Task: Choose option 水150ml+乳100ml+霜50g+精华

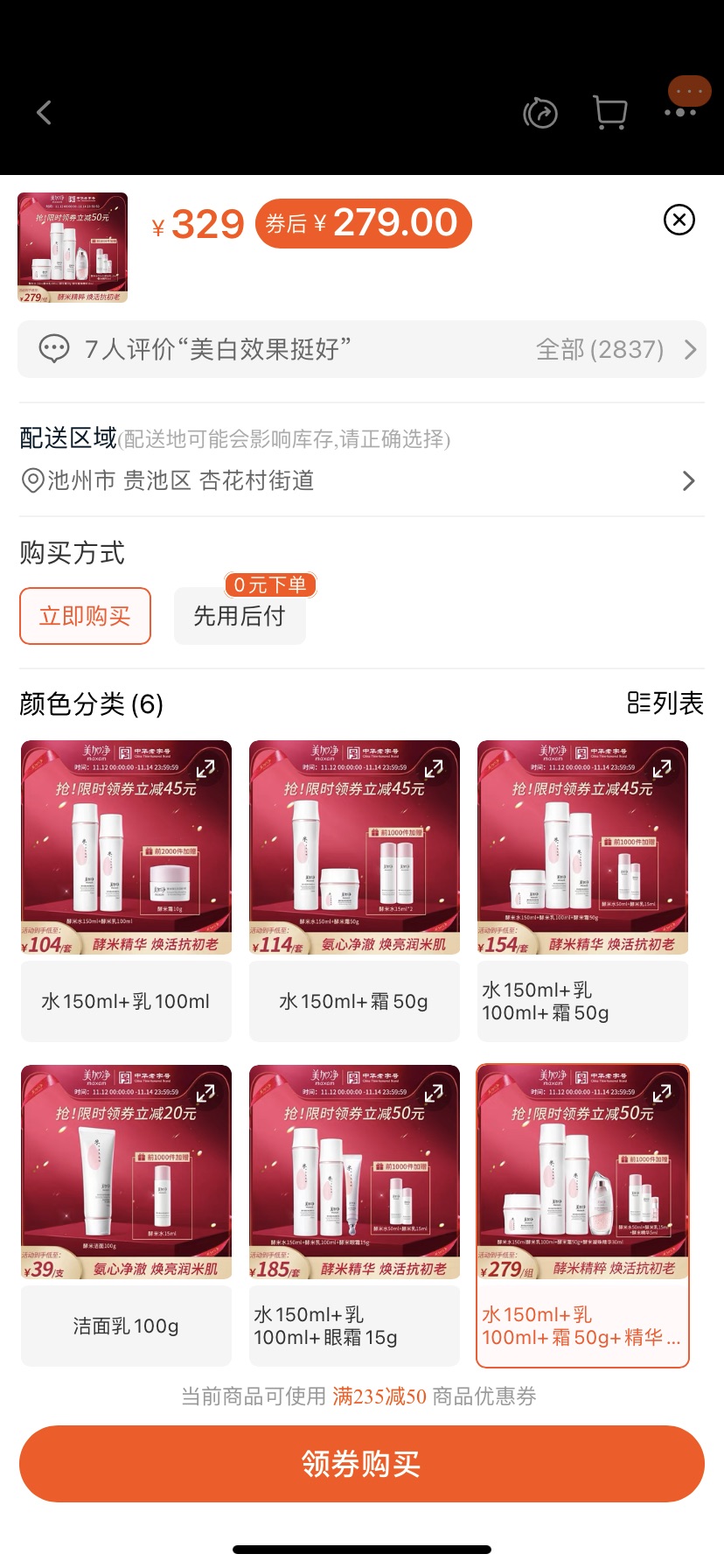Action: click(x=582, y=1326)
